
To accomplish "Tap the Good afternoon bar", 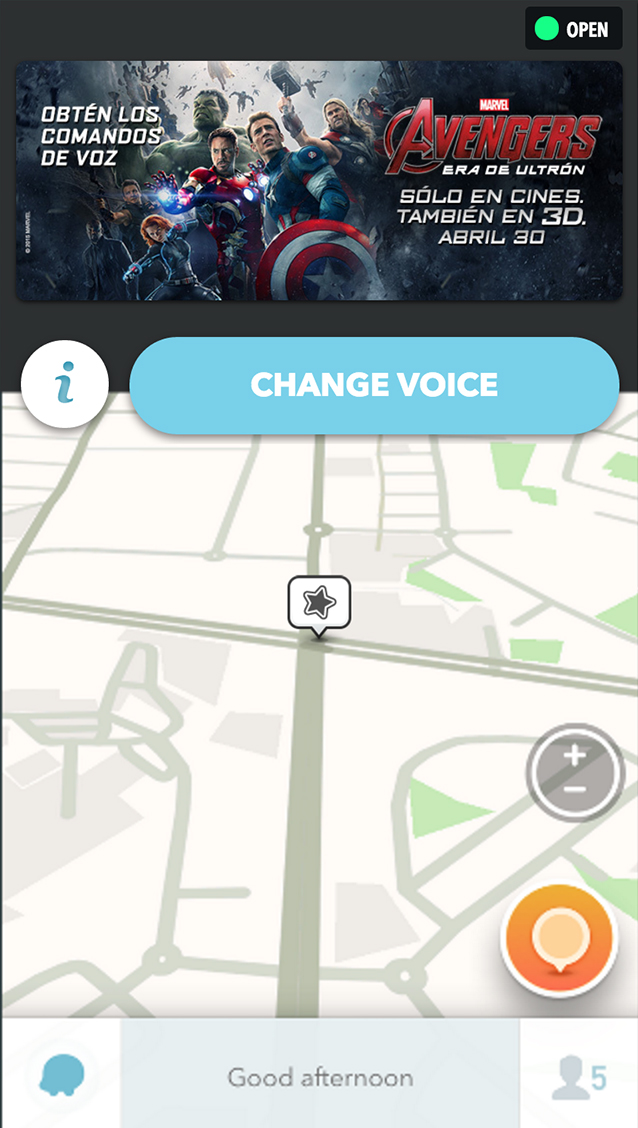I will (x=320, y=1077).
